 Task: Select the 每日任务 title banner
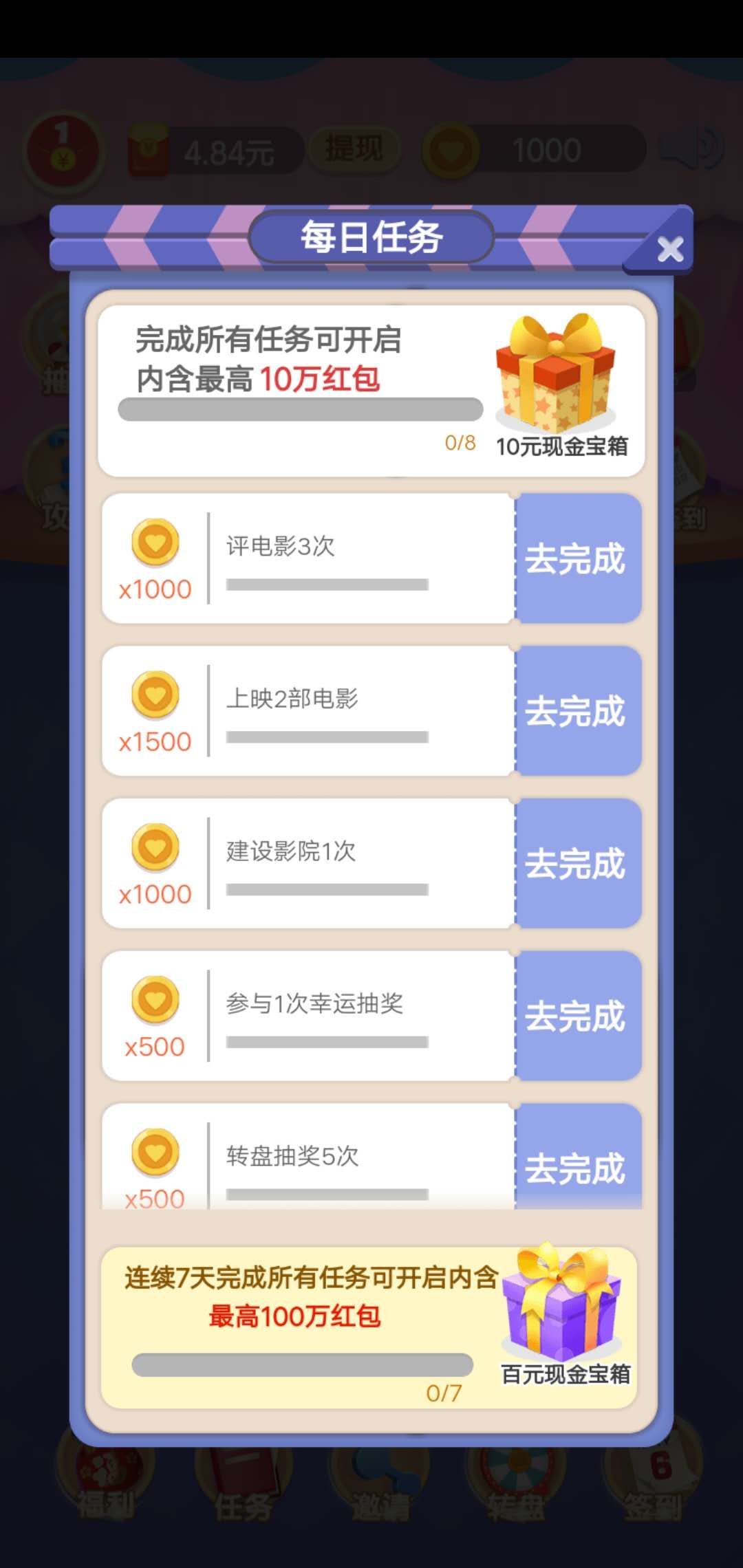tap(371, 236)
